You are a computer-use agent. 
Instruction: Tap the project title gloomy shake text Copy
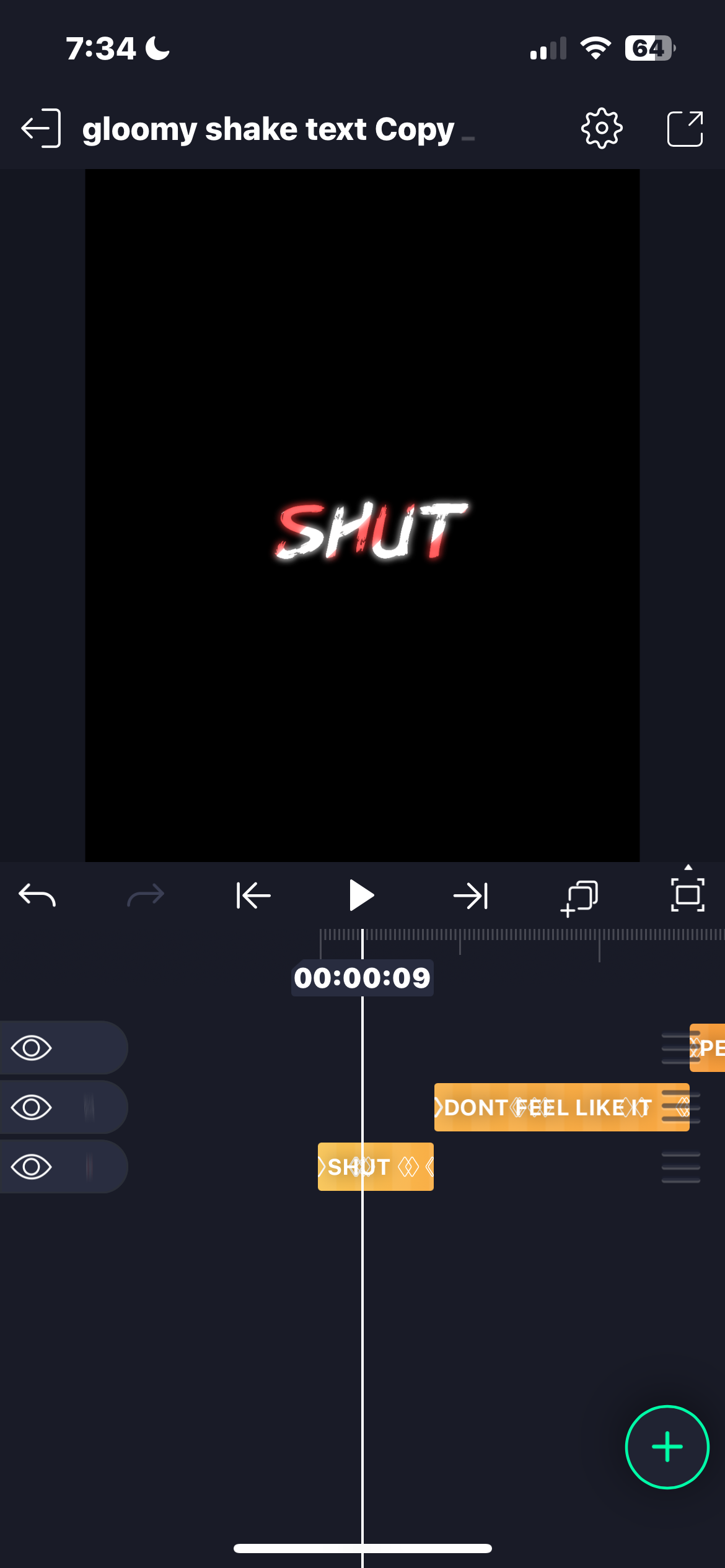point(268,129)
